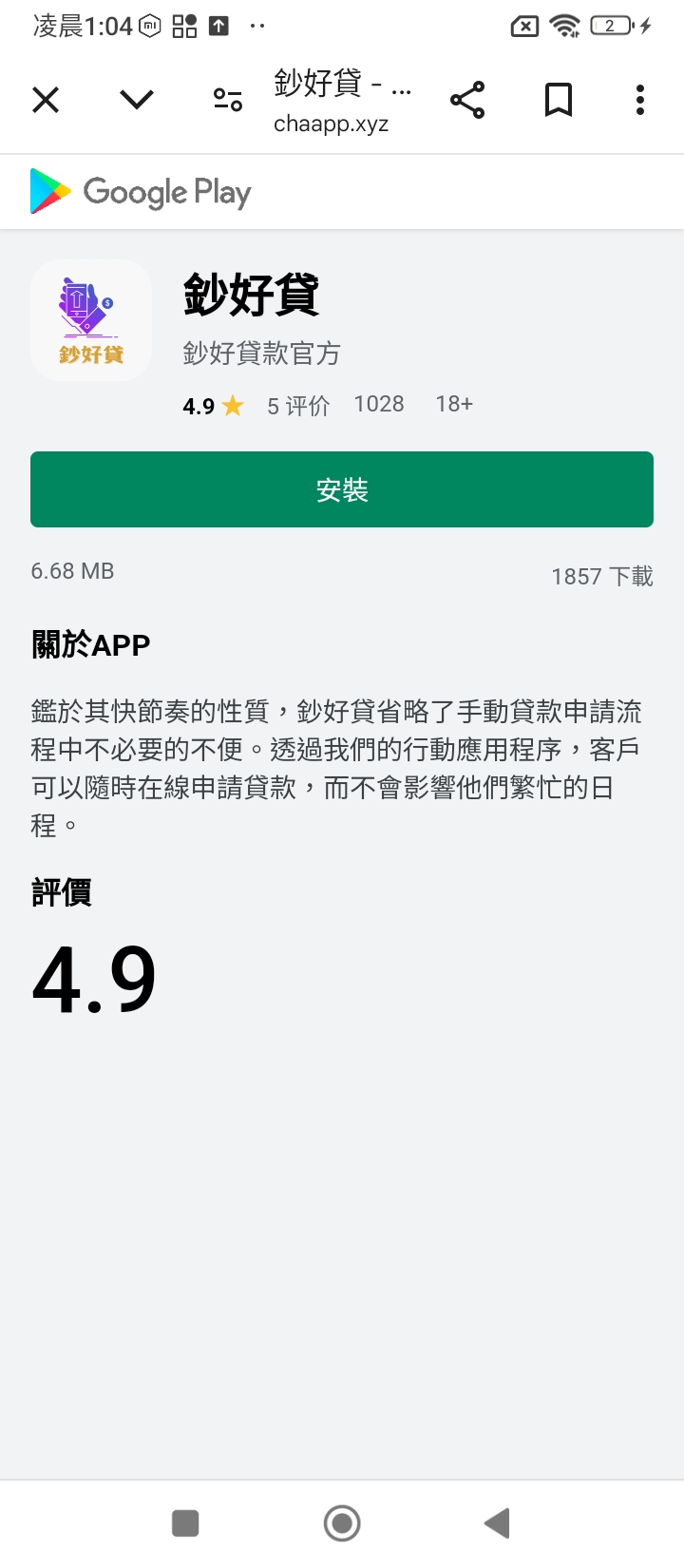The height and width of the screenshot is (1568, 684).
Task: Open the browser overflow menu
Action: (x=640, y=100)
